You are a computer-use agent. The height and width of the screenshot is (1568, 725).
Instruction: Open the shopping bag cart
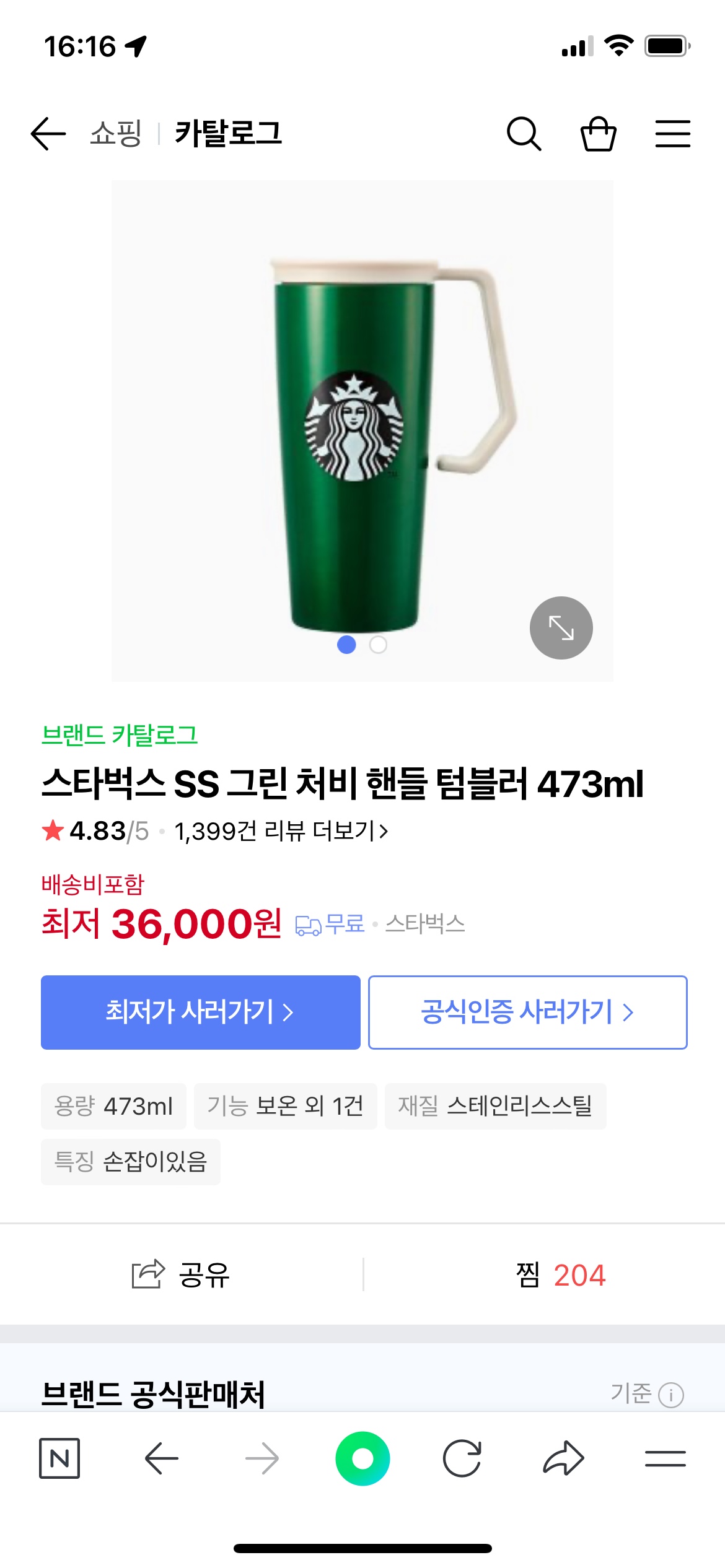pos(598,134)
